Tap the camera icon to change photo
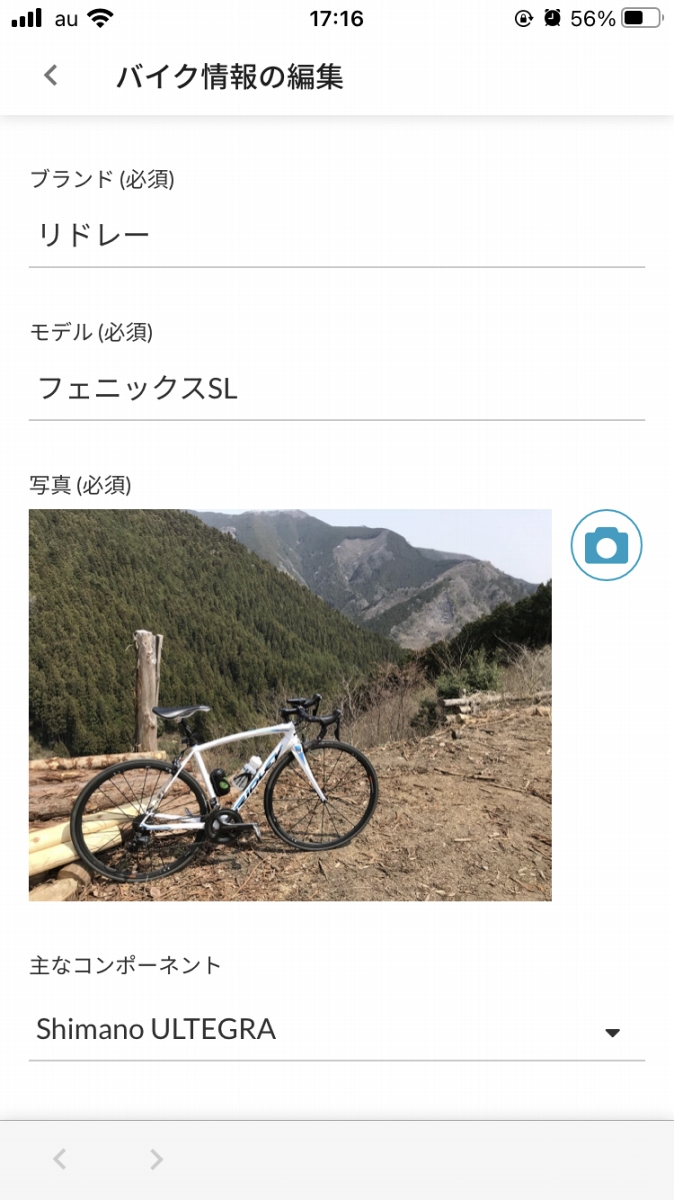This screenshot has width=674, height=1200. [x=606, y=546]
